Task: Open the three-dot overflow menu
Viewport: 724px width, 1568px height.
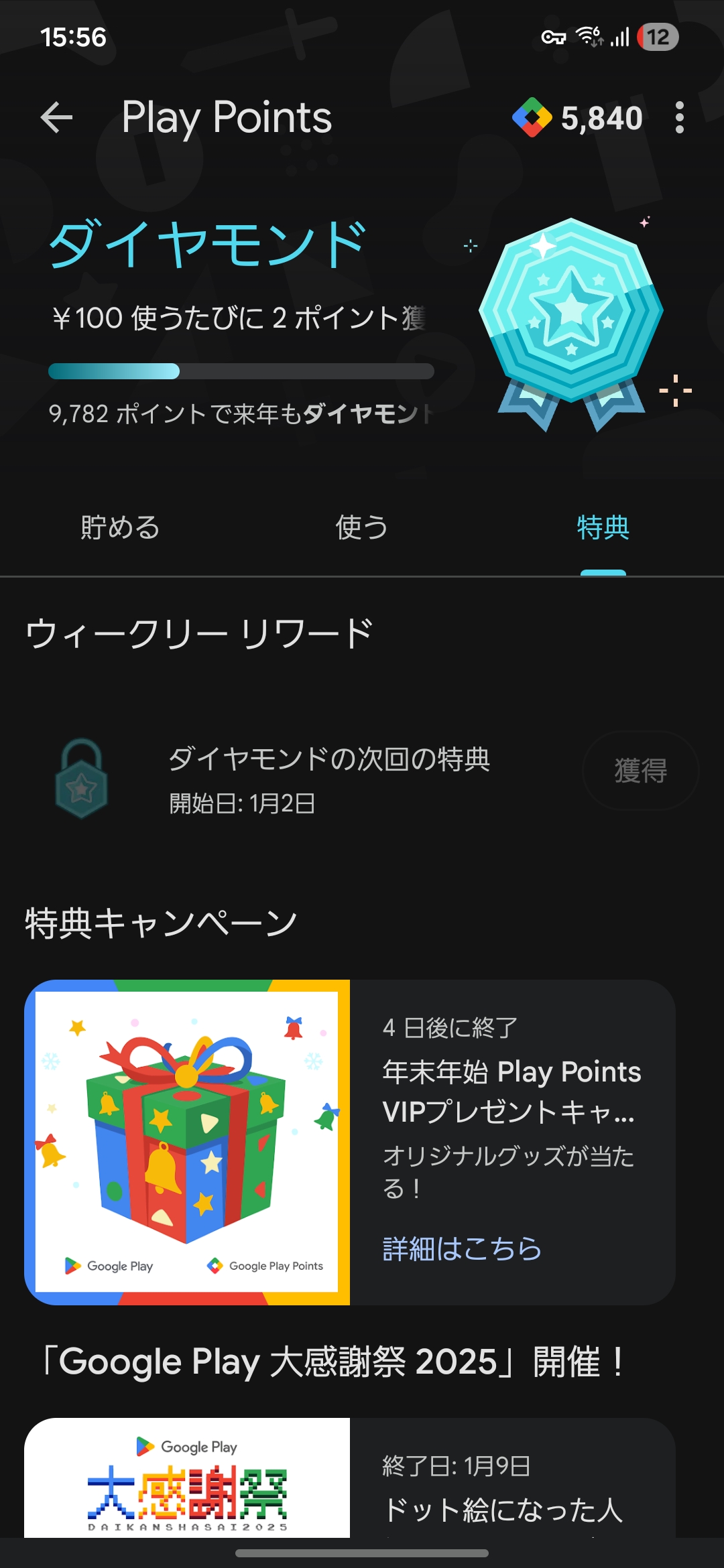Action: point(680,118)
